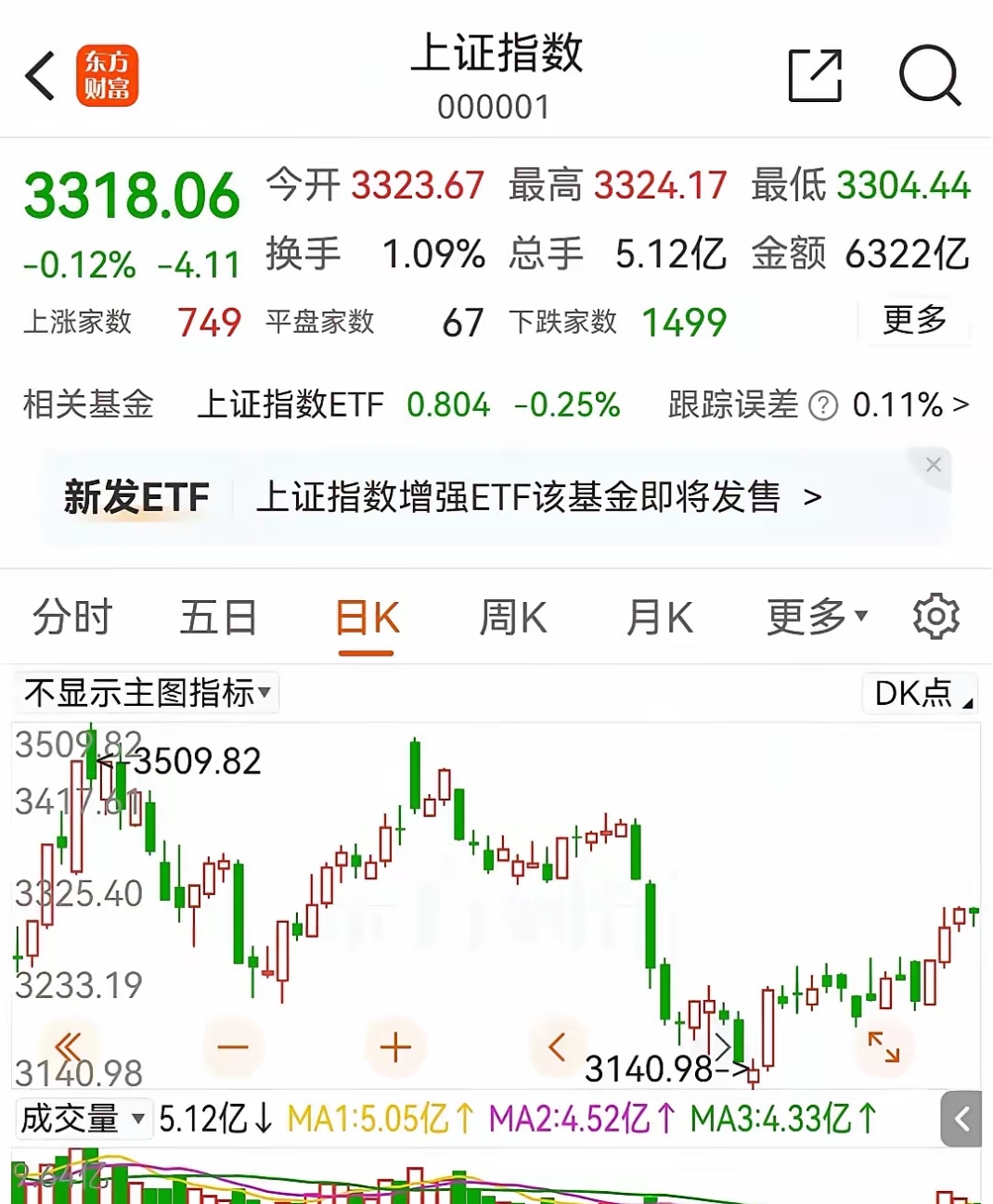Dismiss the 新发ETF banner
This screenshot has height=1204, width=993.
pyautogui.click(x=934, y=465)
